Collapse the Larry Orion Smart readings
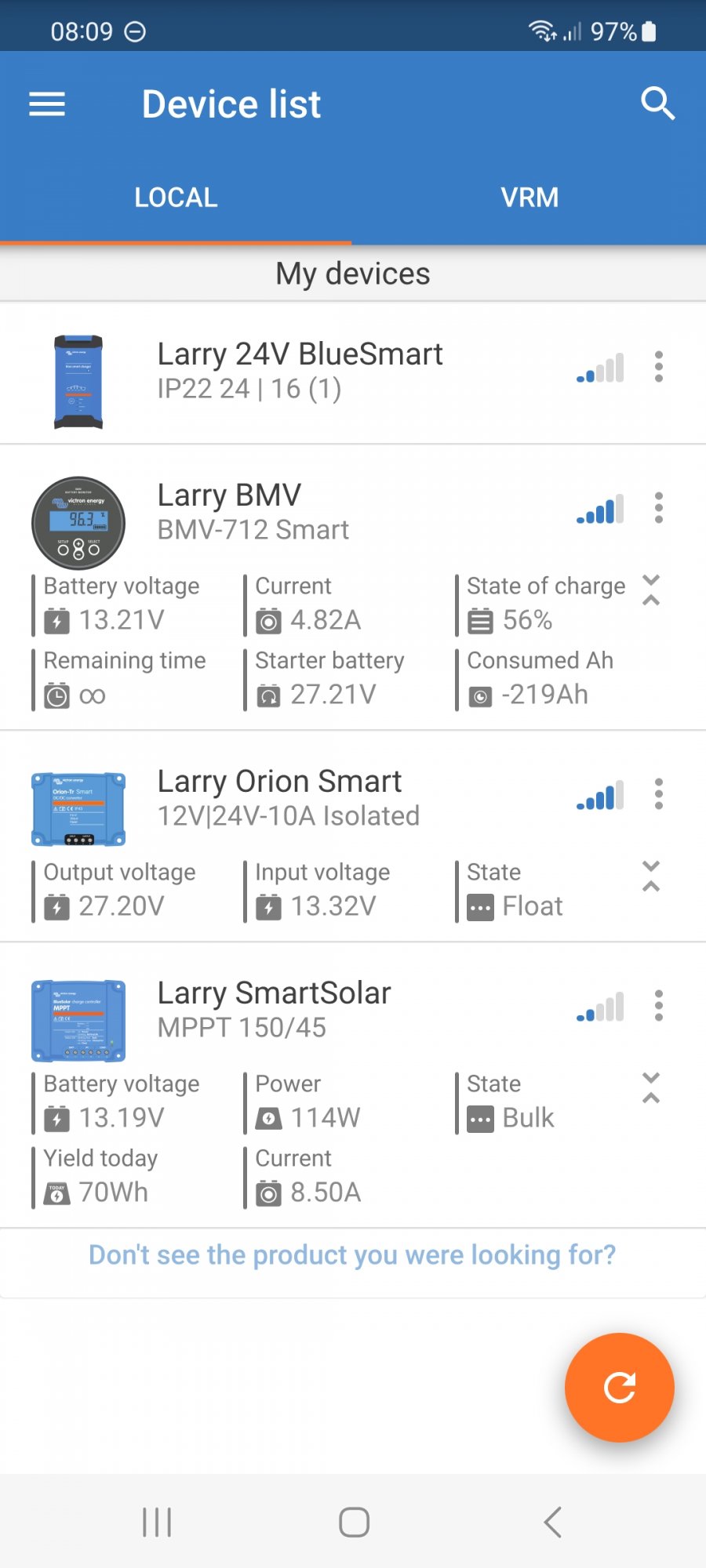706x1568 pixels. click(651, 877)
